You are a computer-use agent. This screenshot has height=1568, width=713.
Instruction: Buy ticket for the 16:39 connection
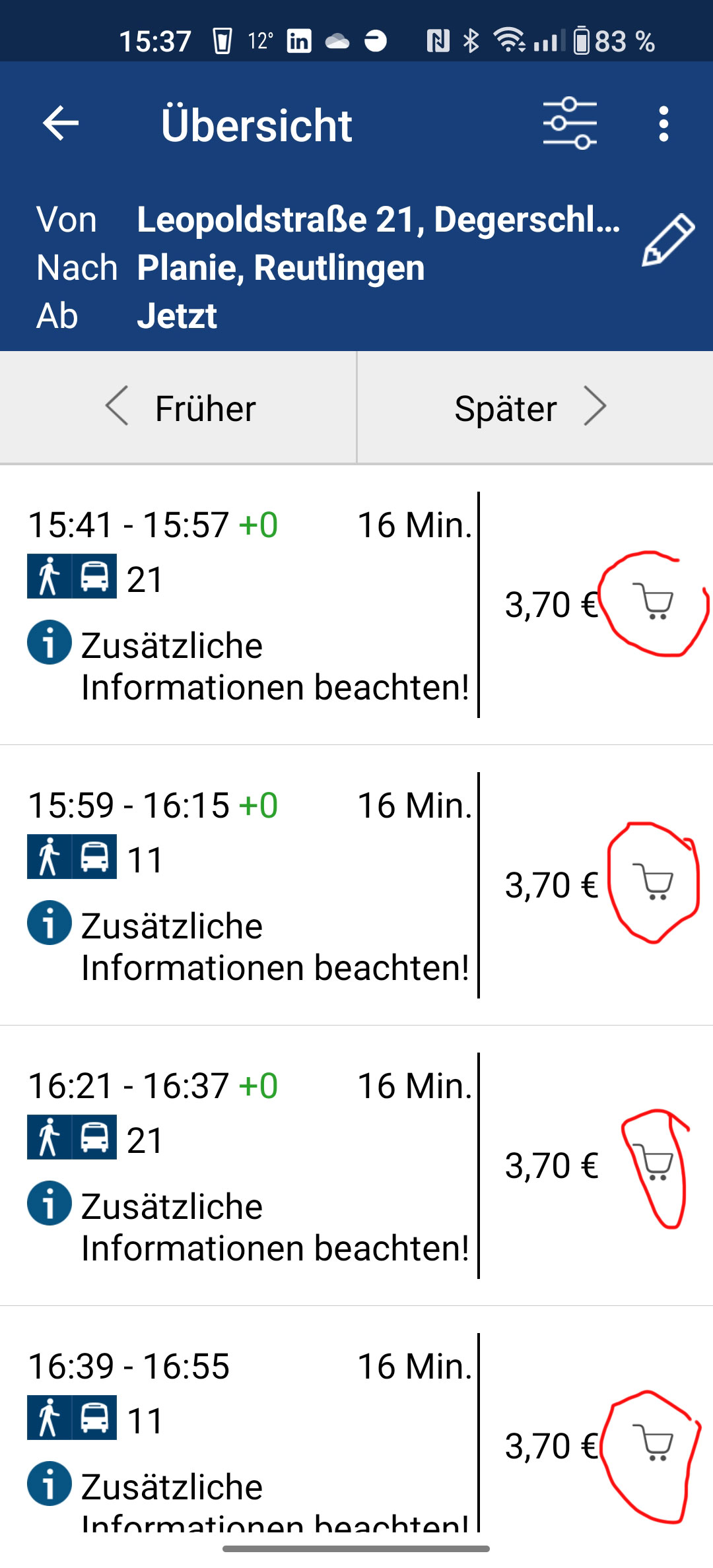coord(657,1443)
